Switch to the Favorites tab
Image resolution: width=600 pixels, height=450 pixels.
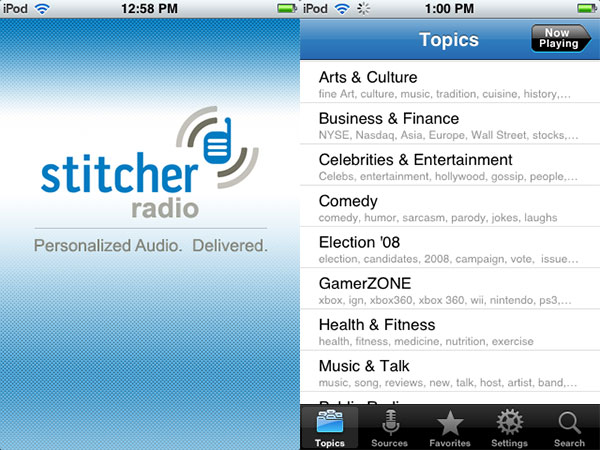coord(449,427)
